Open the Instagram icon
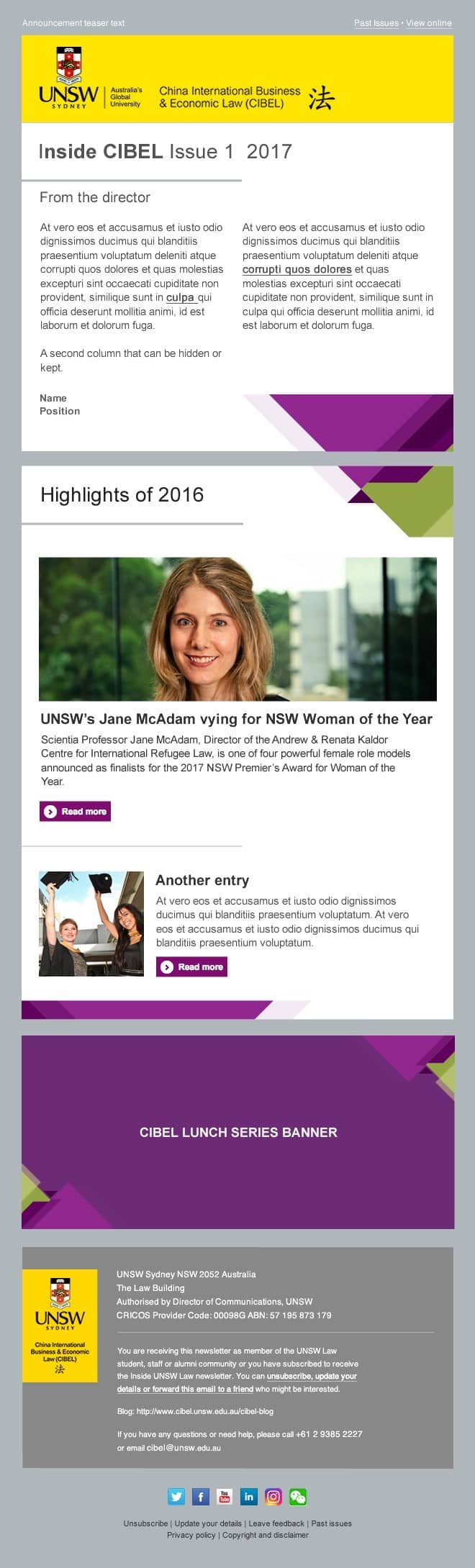This screenshot has width=475, height=1568. click(x=273, y=1497)
